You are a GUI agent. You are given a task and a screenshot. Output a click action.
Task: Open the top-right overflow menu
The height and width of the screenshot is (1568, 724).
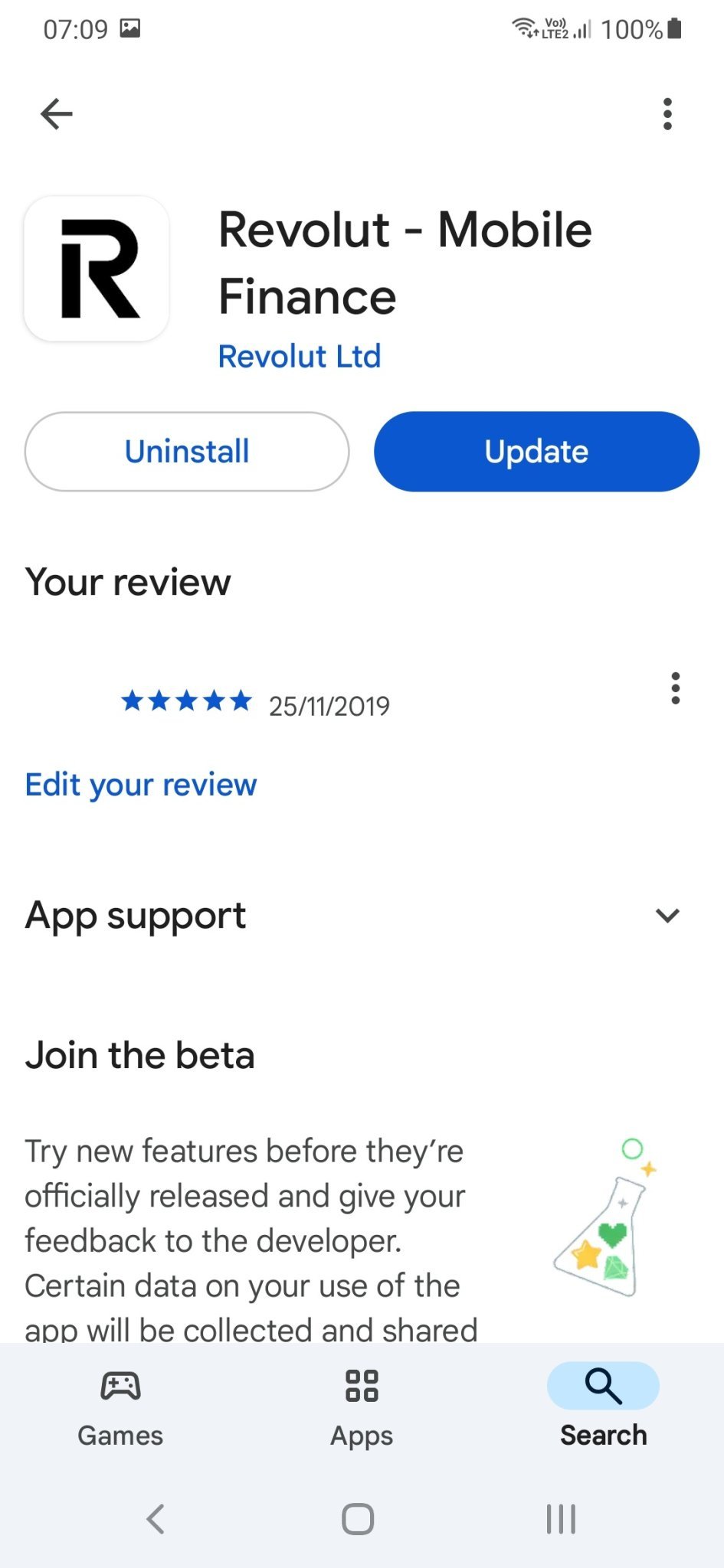(667, 115)
